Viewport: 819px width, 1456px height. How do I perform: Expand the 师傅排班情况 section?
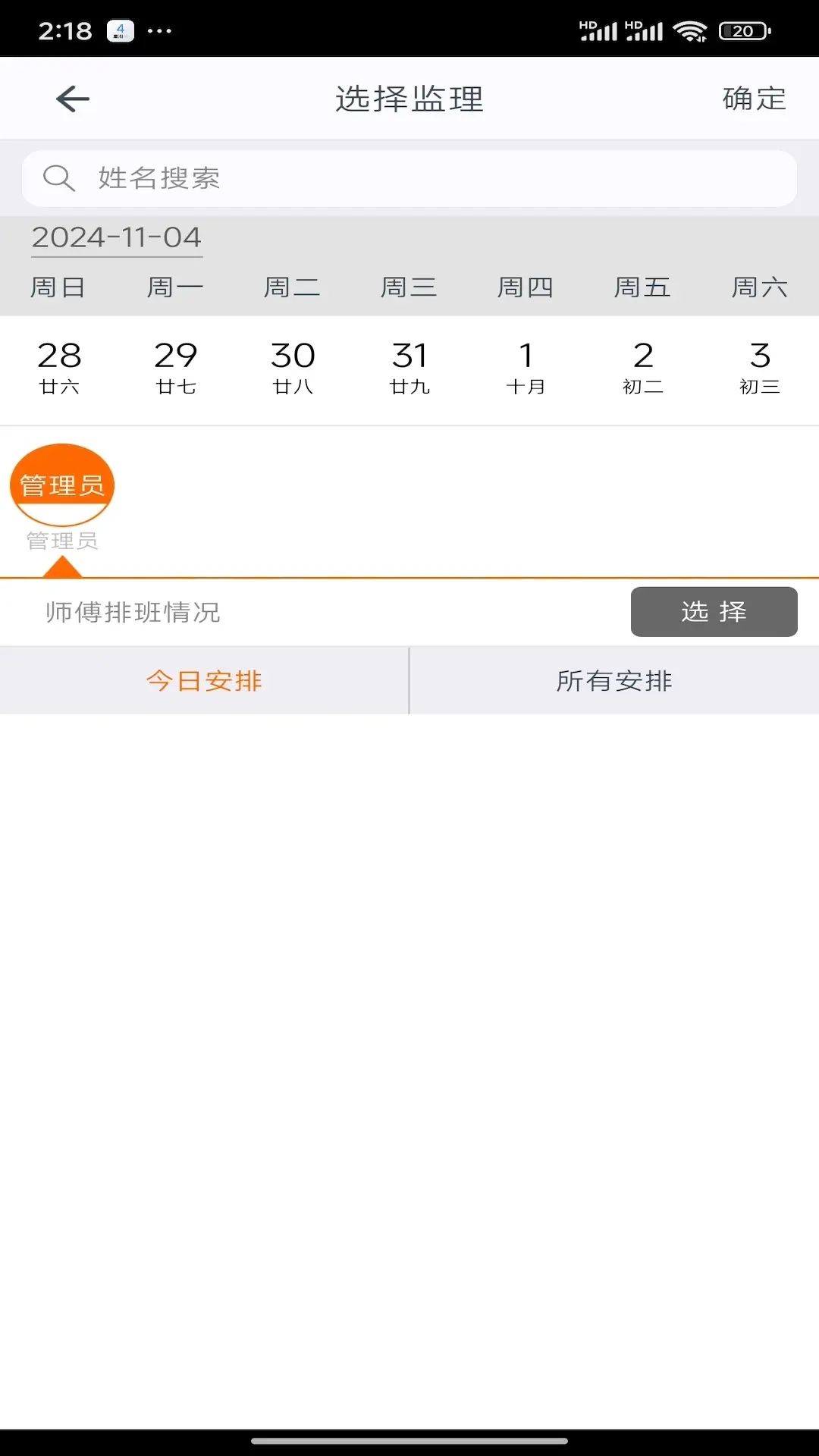point(131,613)
